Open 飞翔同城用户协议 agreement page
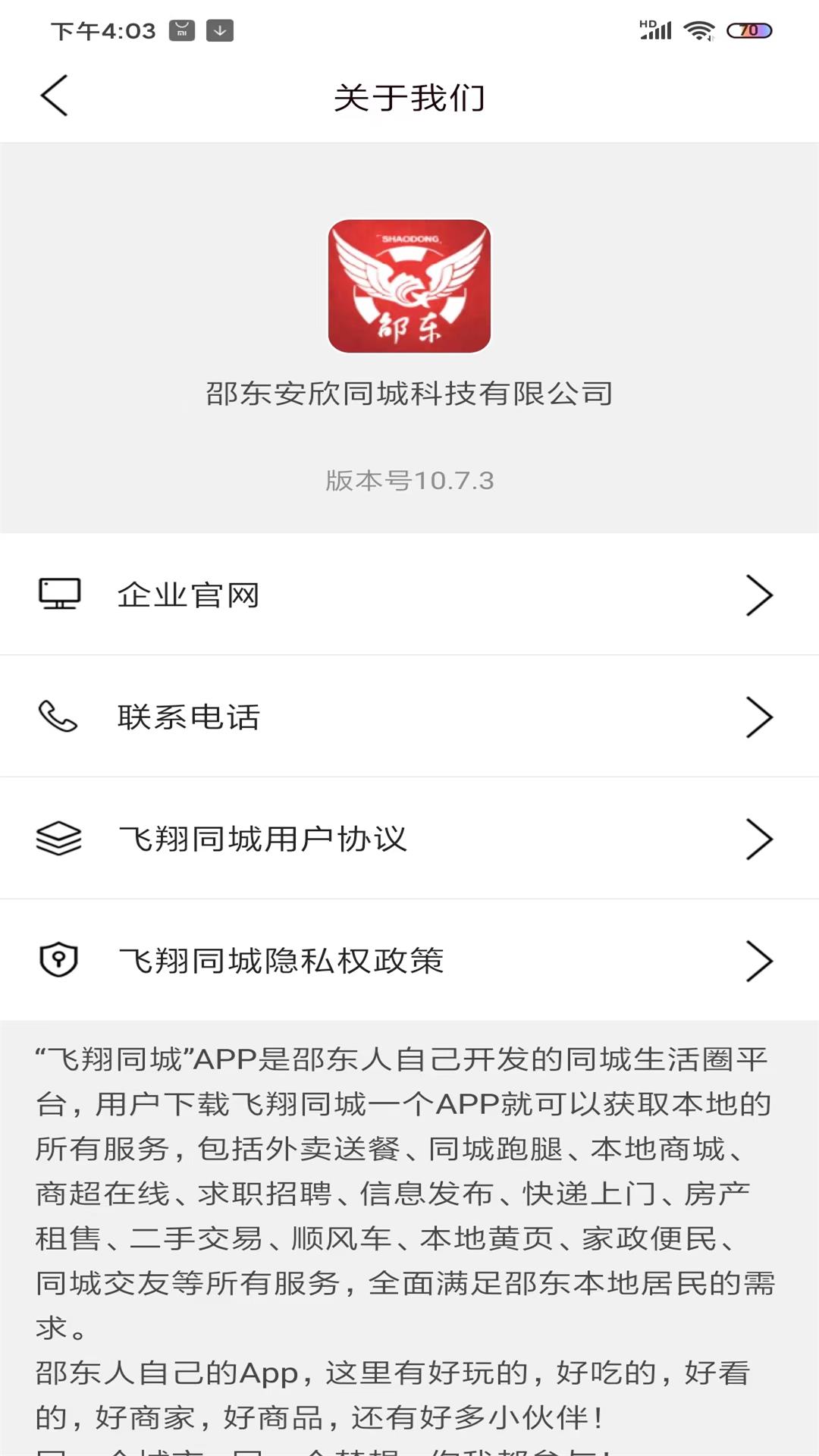The height and width of the screenshot is (1456, 819). (264, 839)
